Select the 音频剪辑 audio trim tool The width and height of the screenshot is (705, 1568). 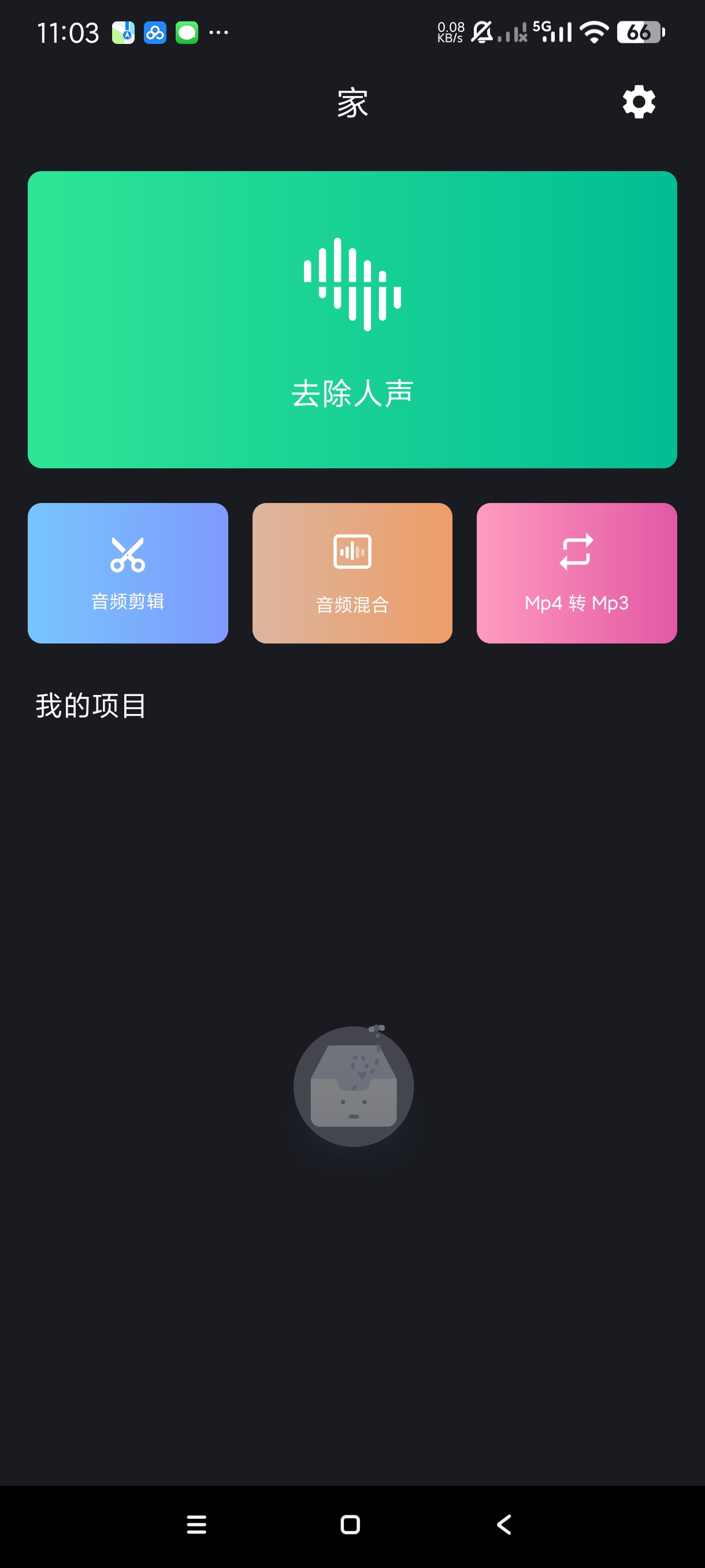(128, 573)
